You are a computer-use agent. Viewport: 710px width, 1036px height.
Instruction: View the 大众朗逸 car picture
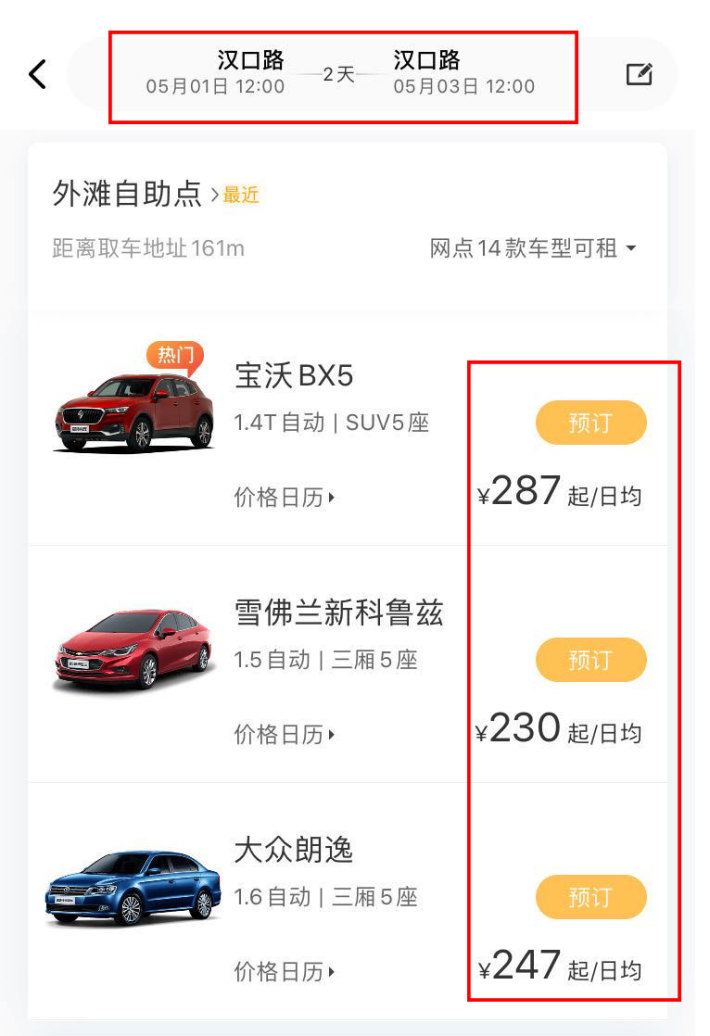click(x=134, y=887)
